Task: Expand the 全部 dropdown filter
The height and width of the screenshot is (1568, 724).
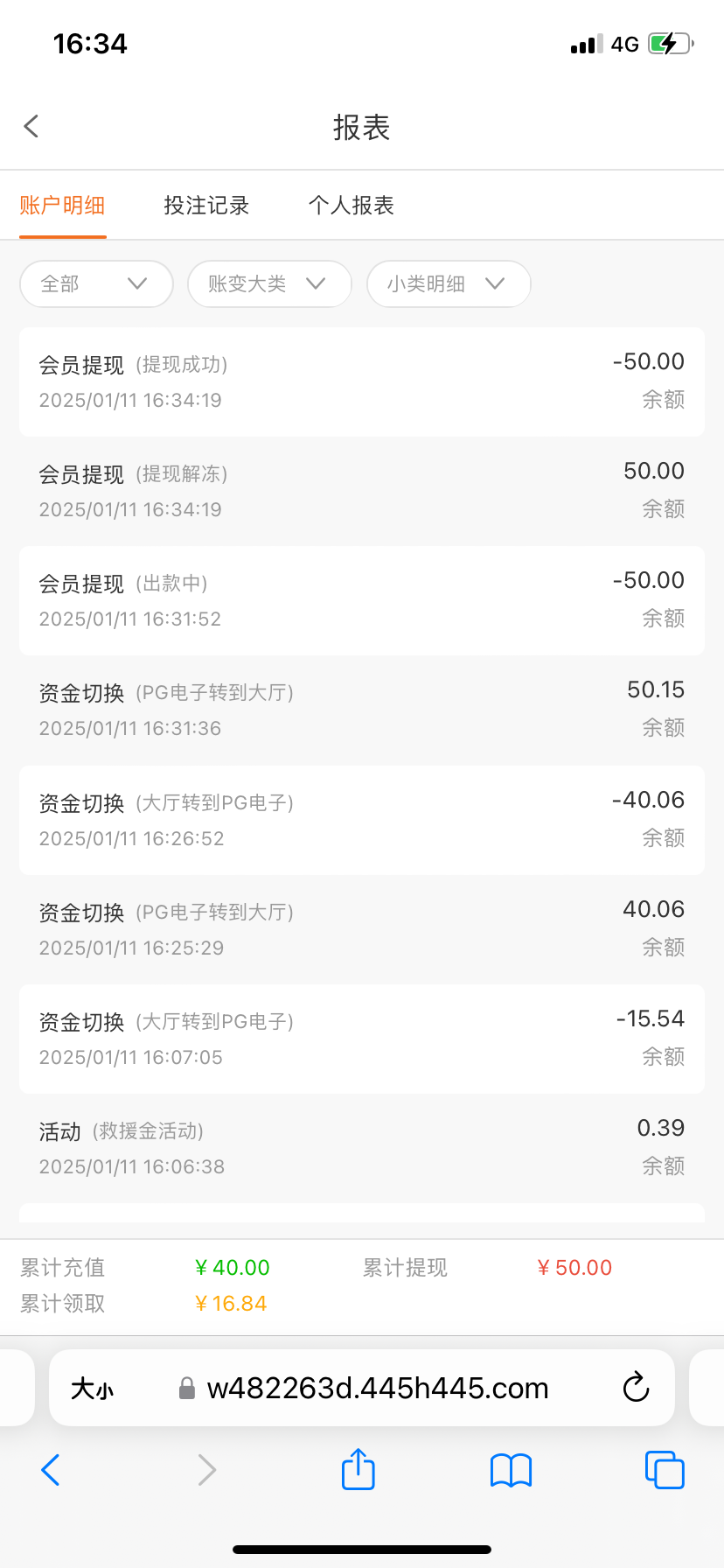Action: [x=95, y=283]
